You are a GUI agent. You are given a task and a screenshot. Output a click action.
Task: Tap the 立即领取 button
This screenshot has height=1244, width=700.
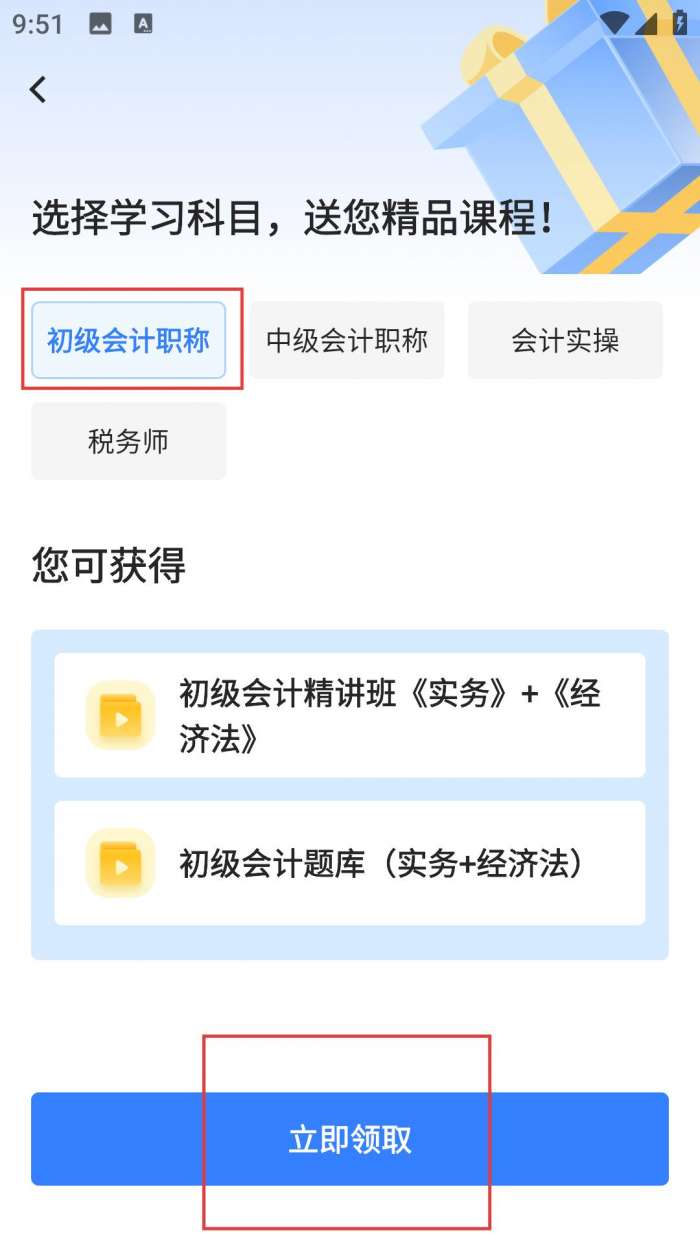pyautogui.click(x=349, y=1139)
